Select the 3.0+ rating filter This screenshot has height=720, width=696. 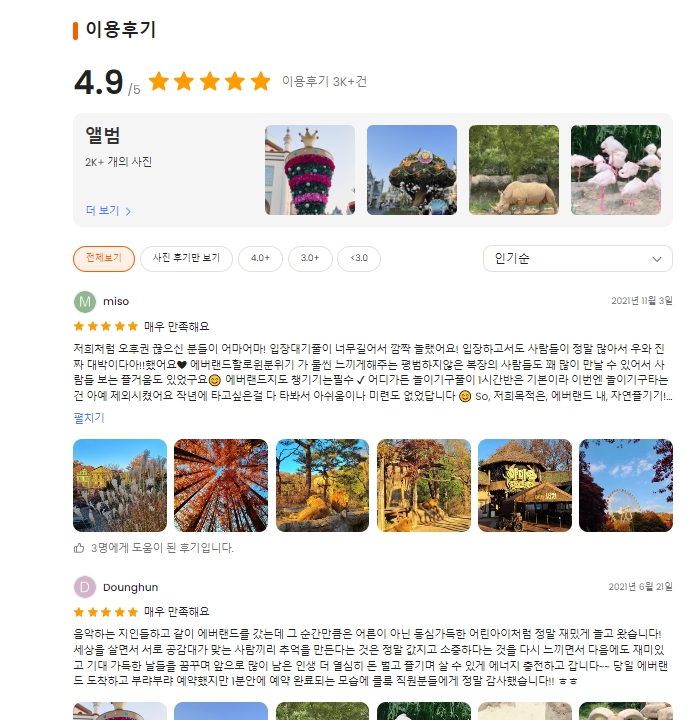310,258
